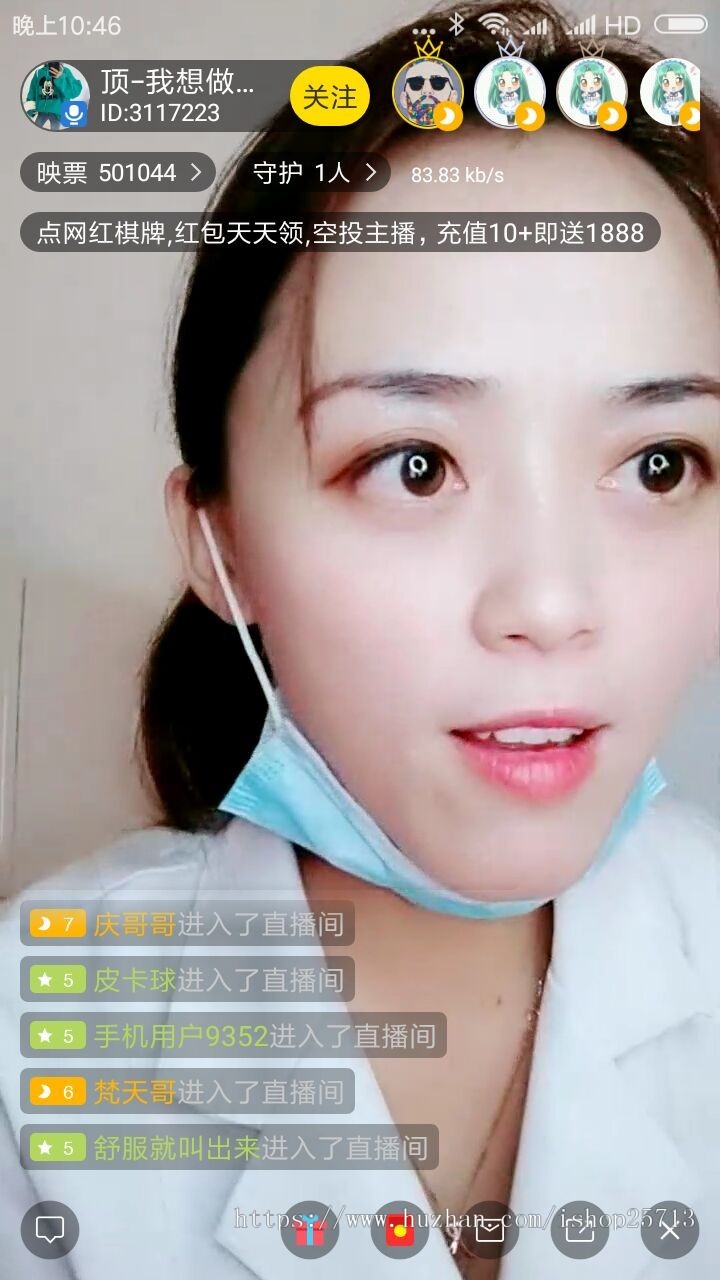Open private messages envelope
Screen dimensions: 720x1280
[x=490, y=1229]
